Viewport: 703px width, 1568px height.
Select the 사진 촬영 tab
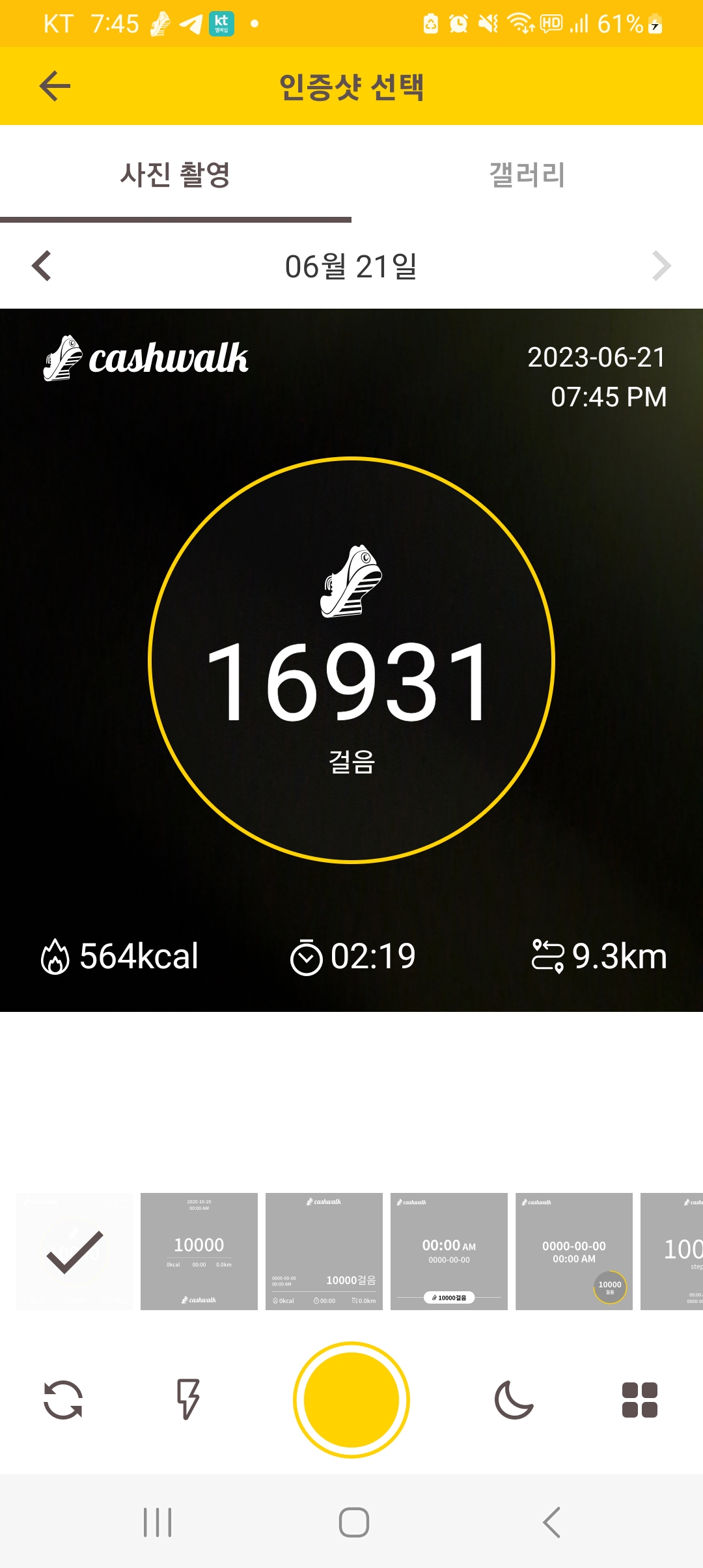click(175, 175)
